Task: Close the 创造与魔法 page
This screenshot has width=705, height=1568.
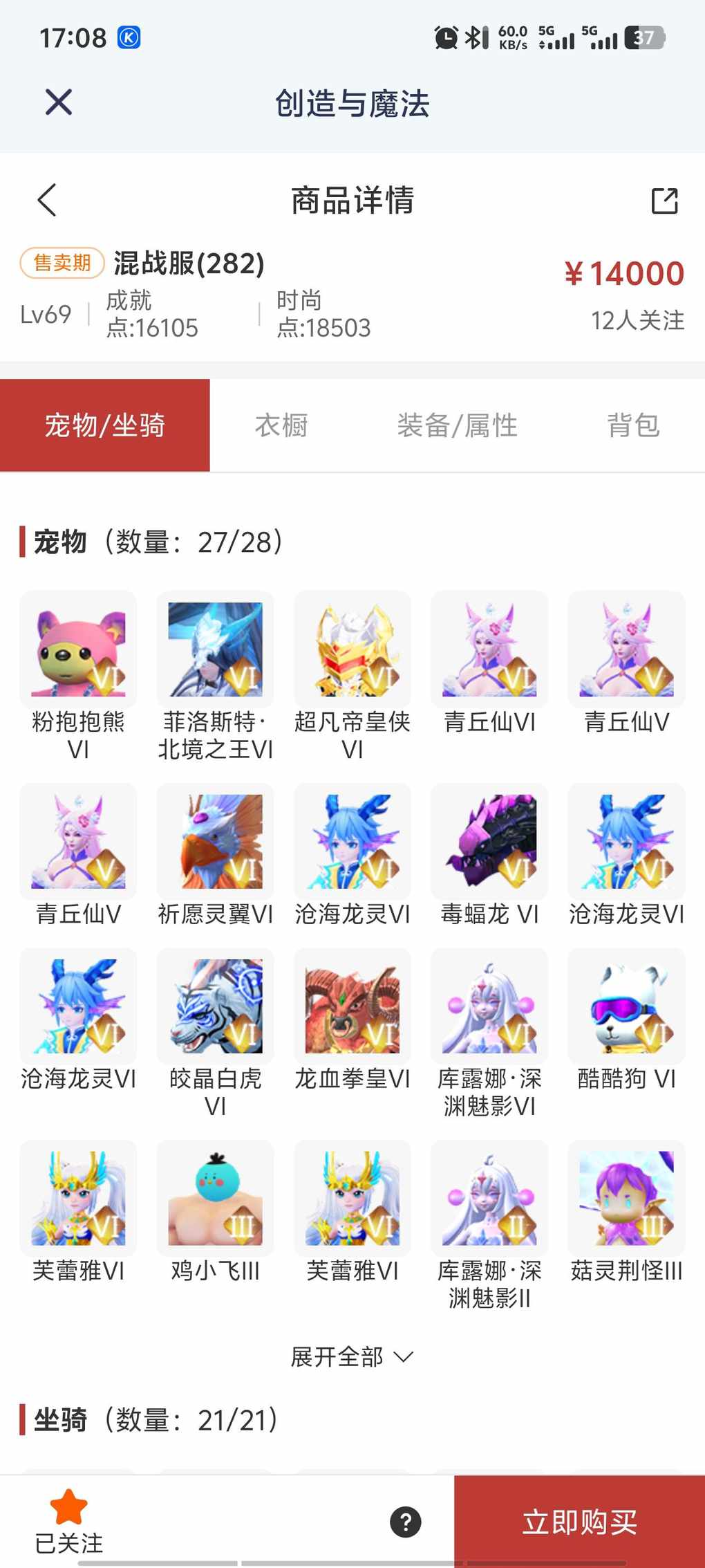Action: click(59, 102)
